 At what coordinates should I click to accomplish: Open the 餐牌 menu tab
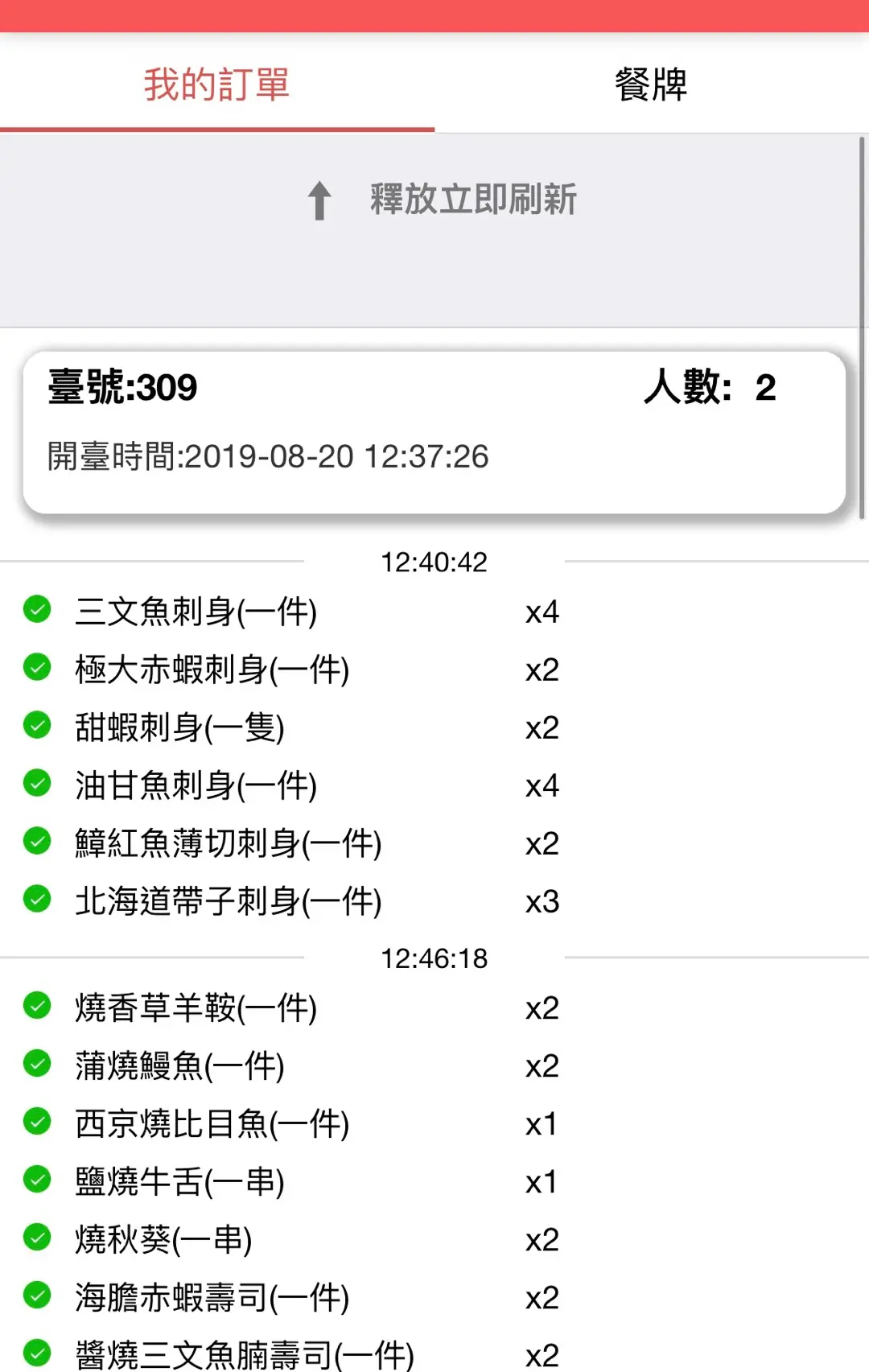tap(651, 84)
